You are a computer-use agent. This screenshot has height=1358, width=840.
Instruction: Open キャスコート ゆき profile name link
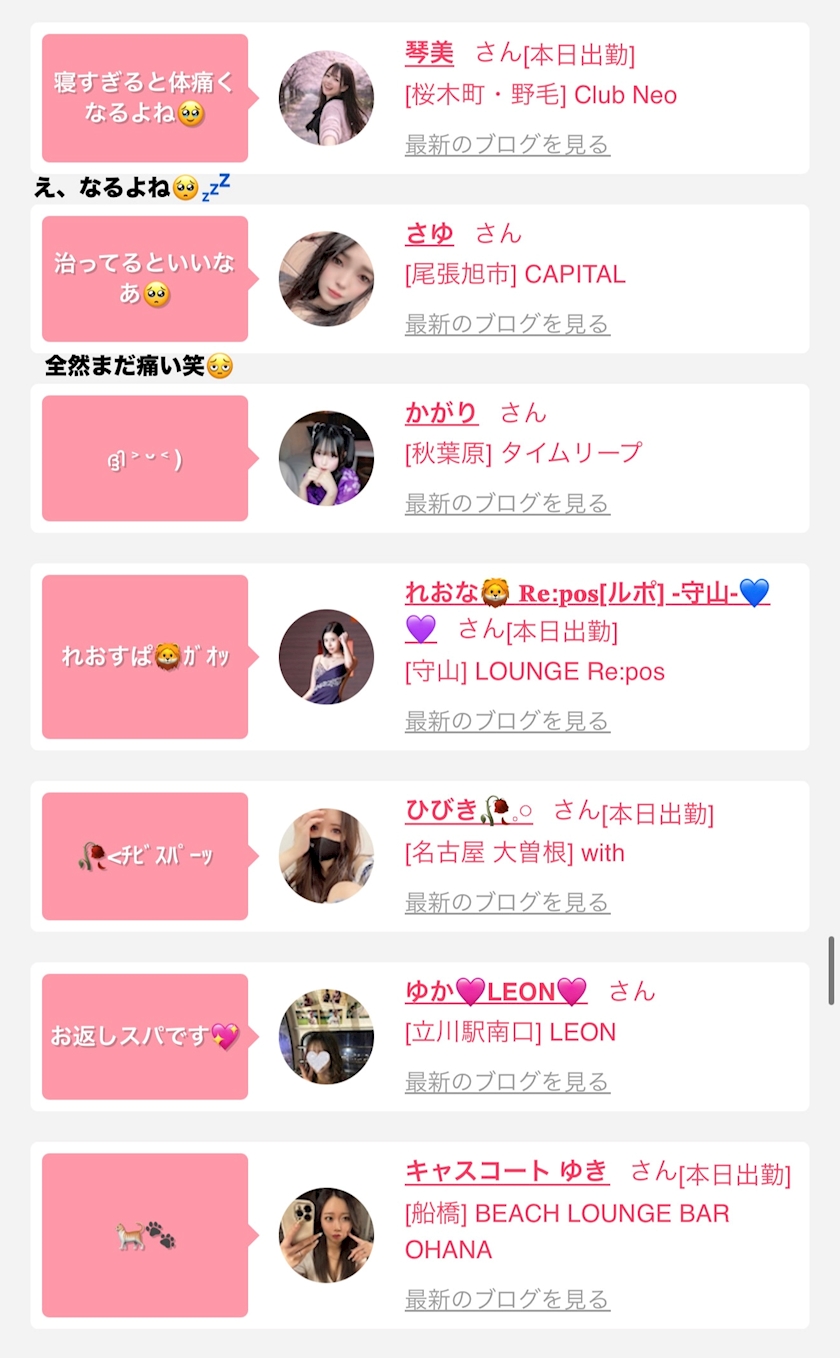tap(506, 1171)
